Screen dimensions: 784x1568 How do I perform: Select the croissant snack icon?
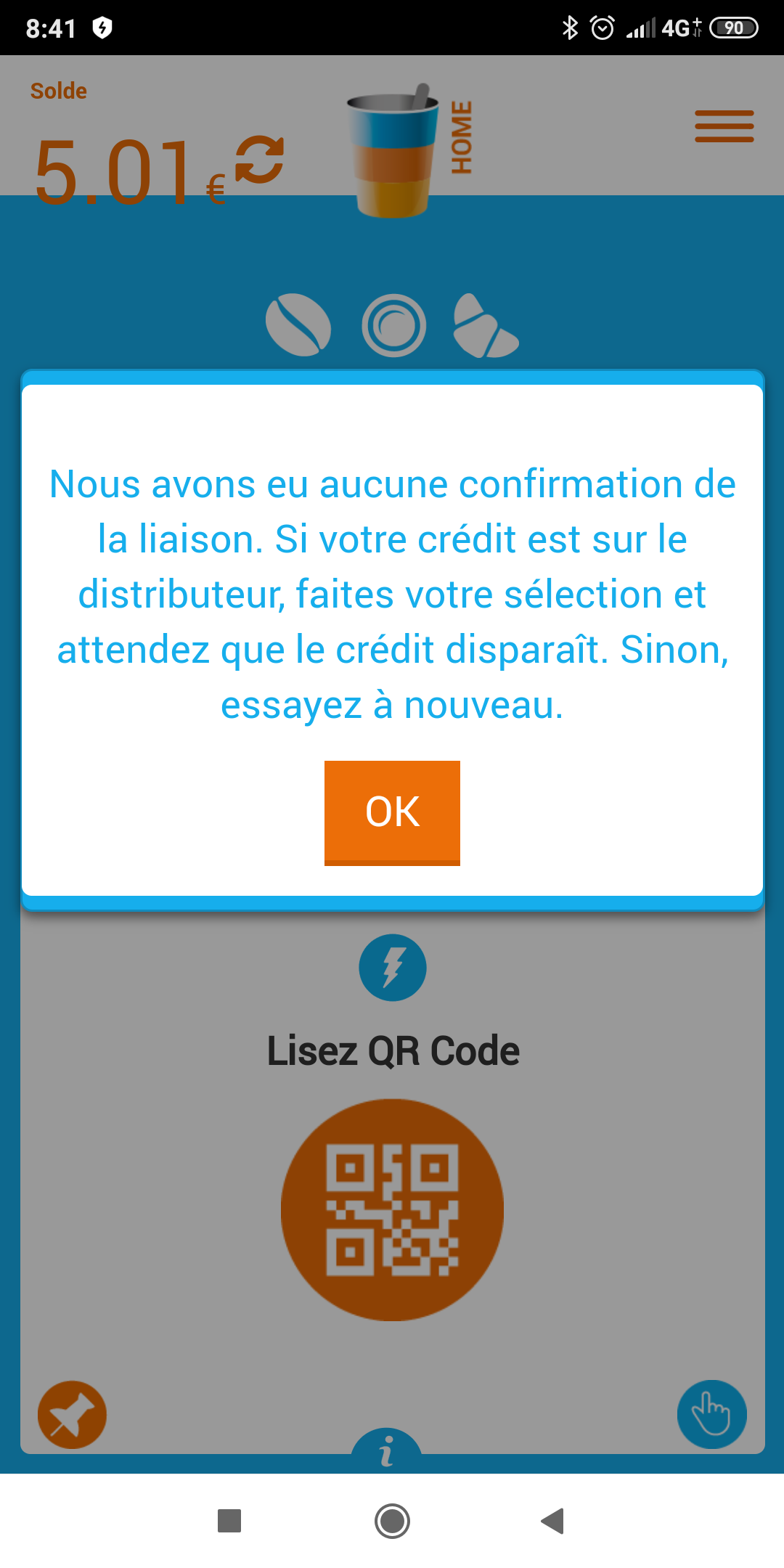click(x=485, y=327)
